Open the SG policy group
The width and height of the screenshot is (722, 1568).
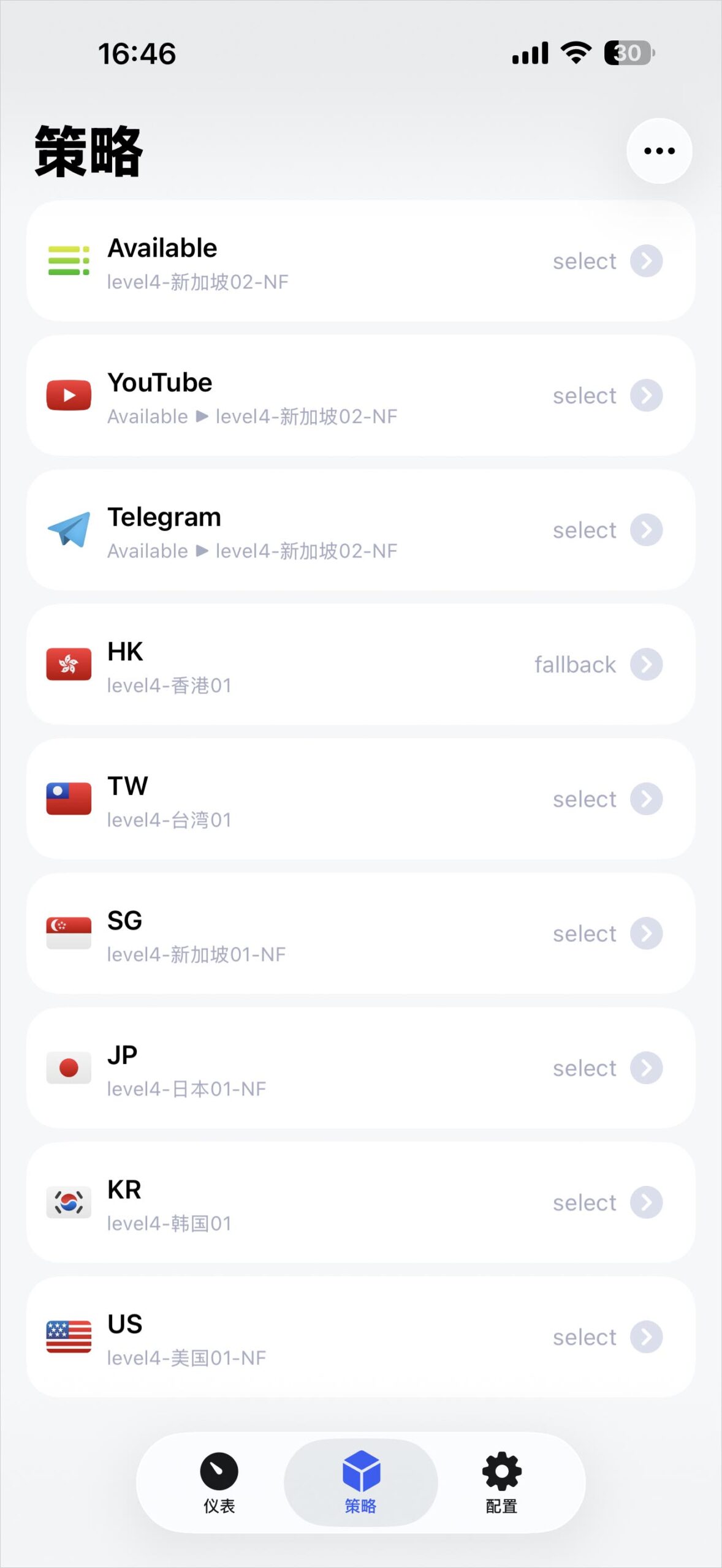[360, 933]
